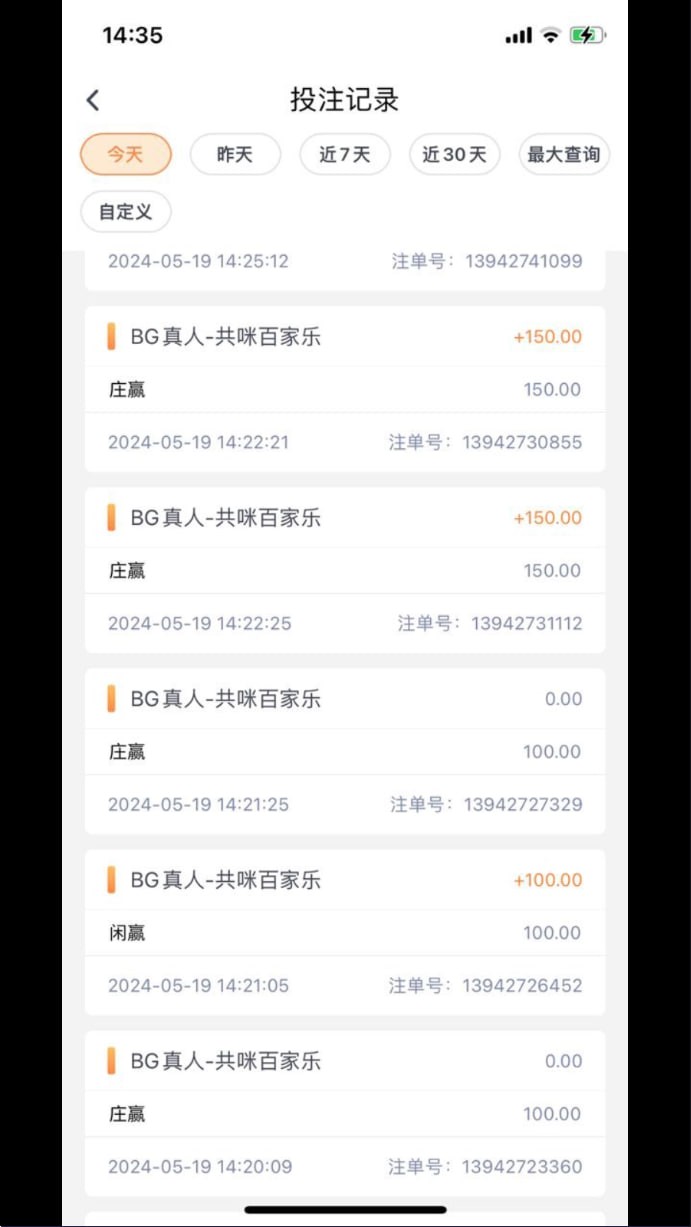The image size is (691, 1227).
Task: Filter records by 昨天
Action: [235, 155]
